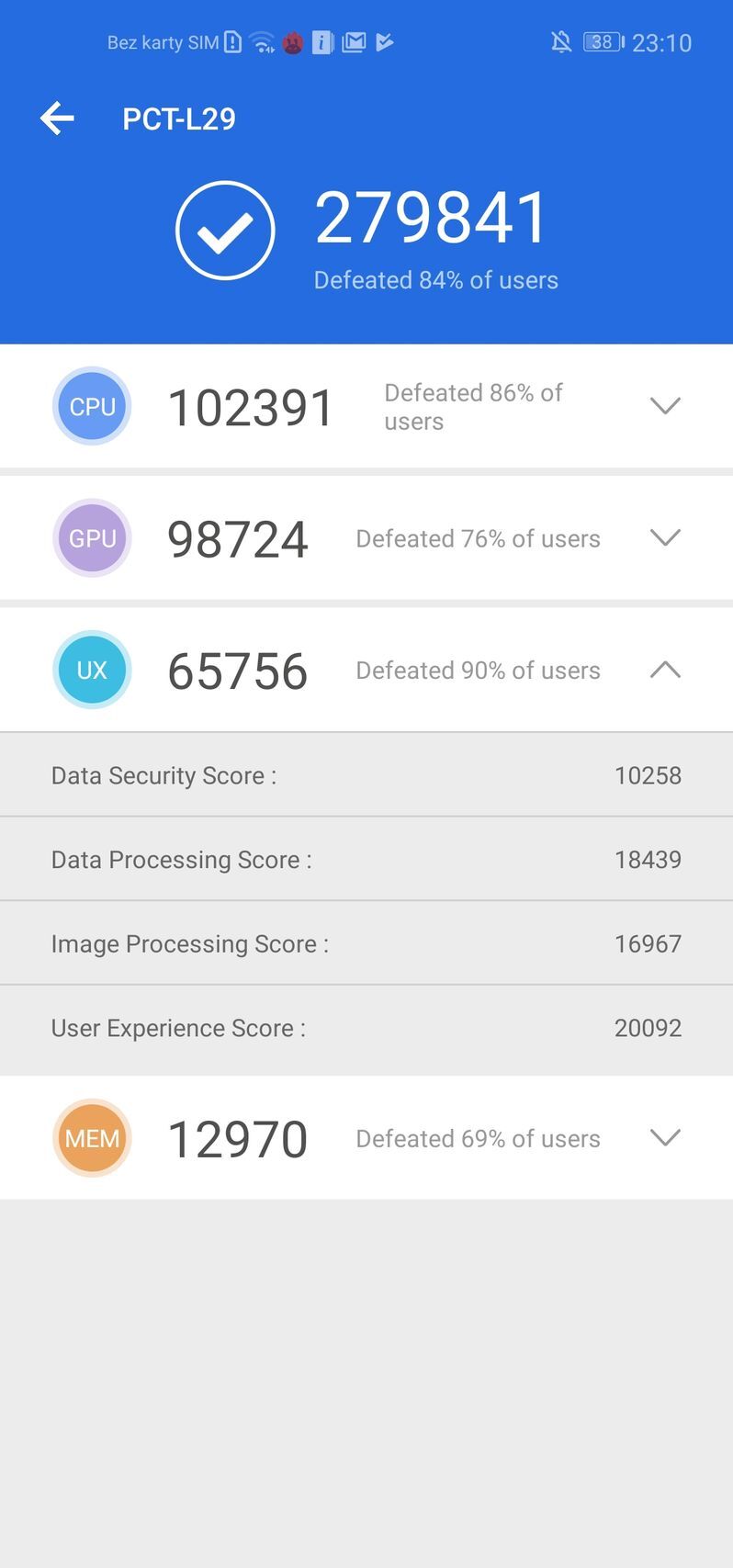Select the MEM category icon
The height and width of the screenshot is (1568, 733).
pos(92,1137)
